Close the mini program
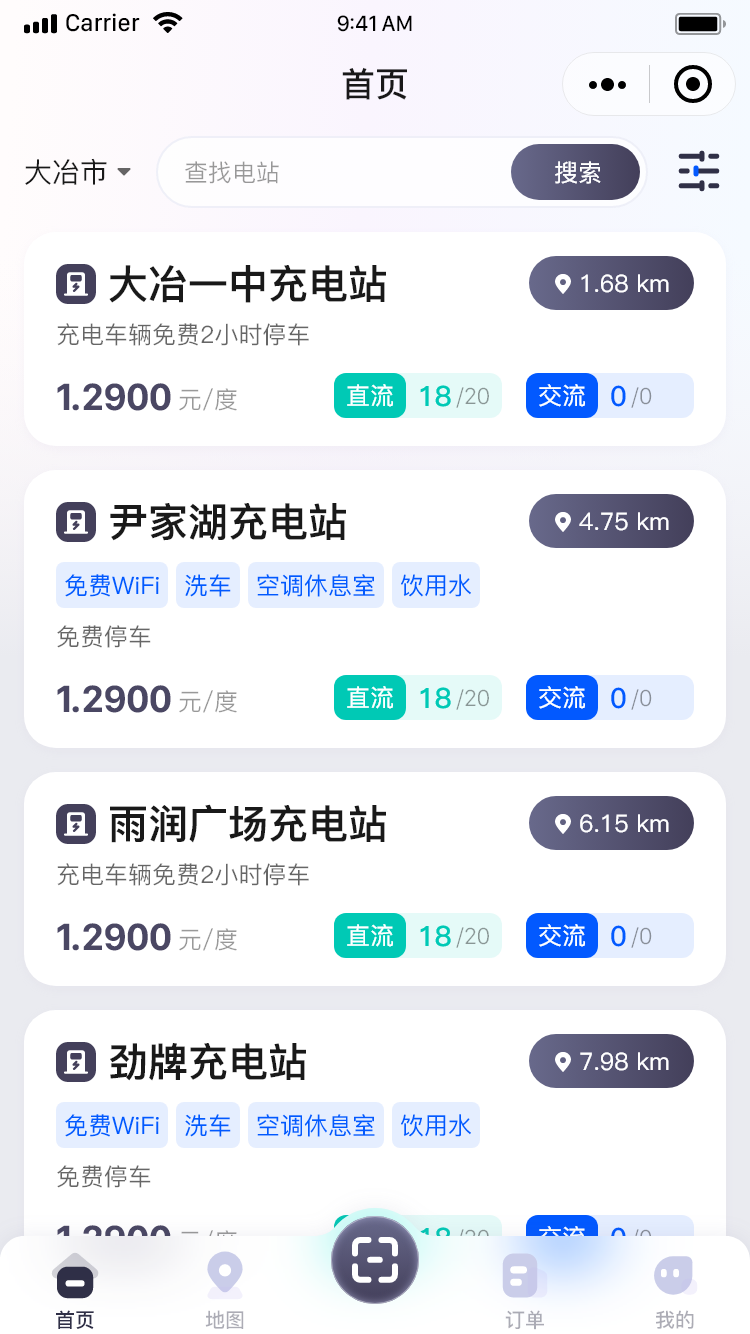This screenshot has width=750, height=1334. (692, 85)
